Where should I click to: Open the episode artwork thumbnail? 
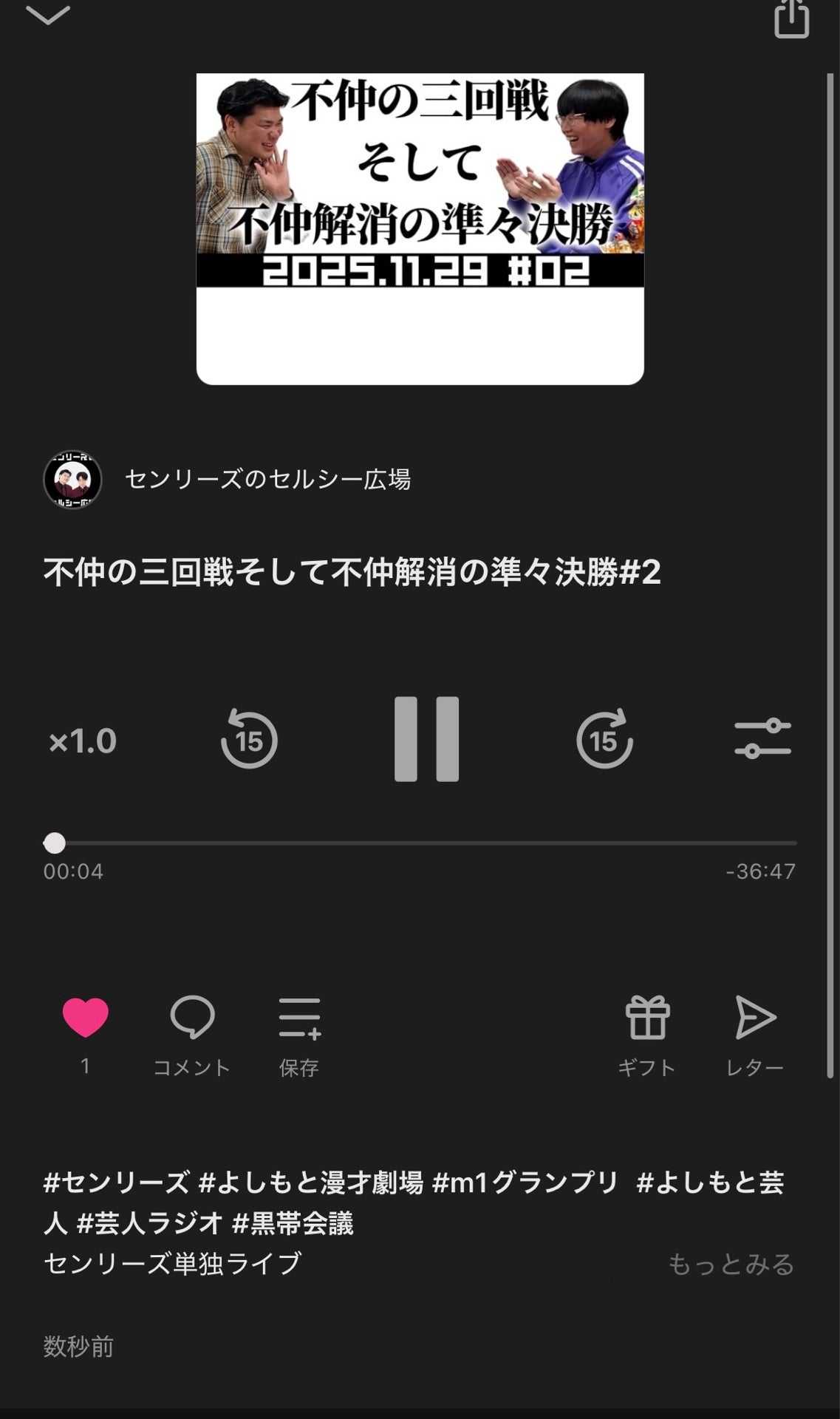[420, 225]
